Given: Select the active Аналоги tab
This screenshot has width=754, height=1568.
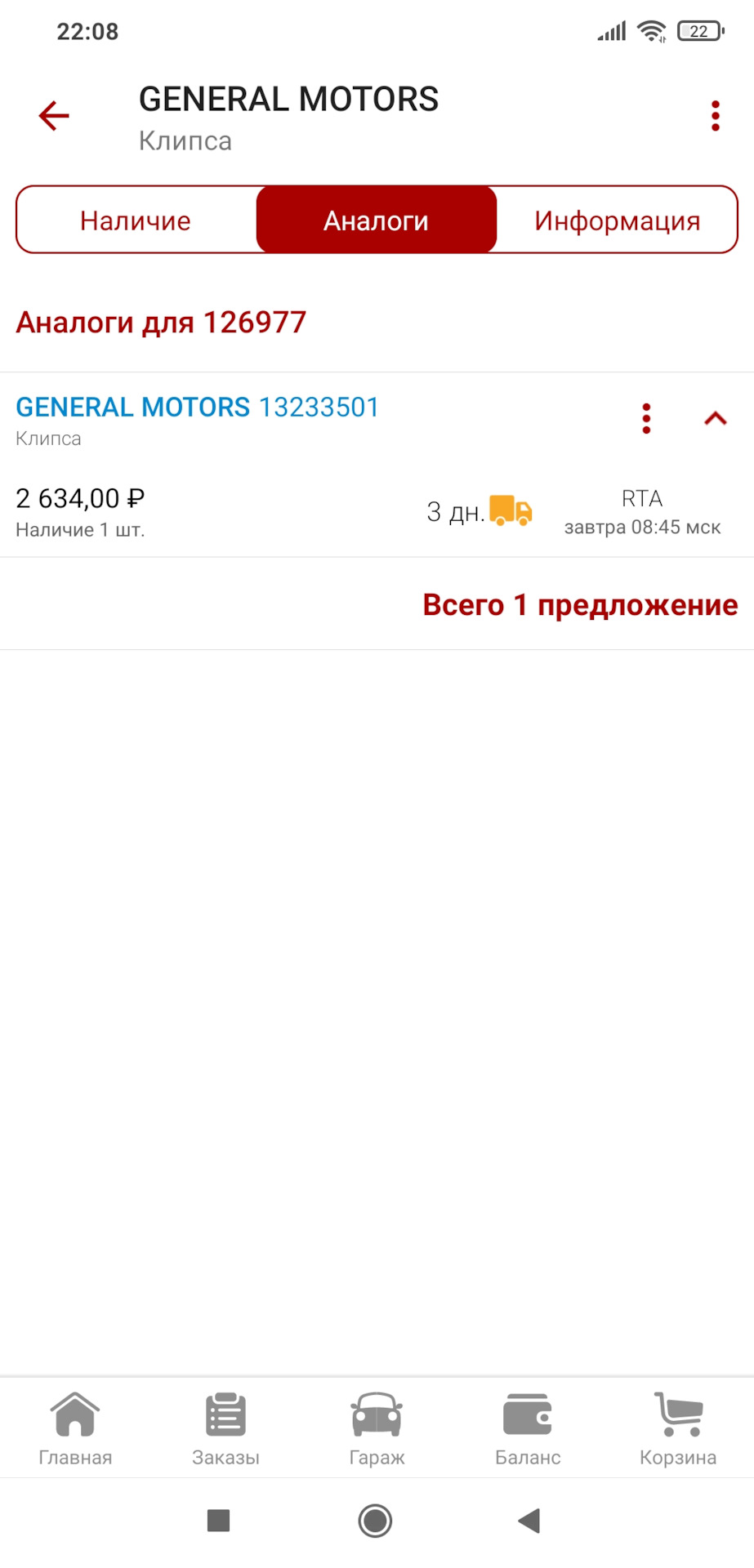Looking at the screenshot, I should pos(376,219).
